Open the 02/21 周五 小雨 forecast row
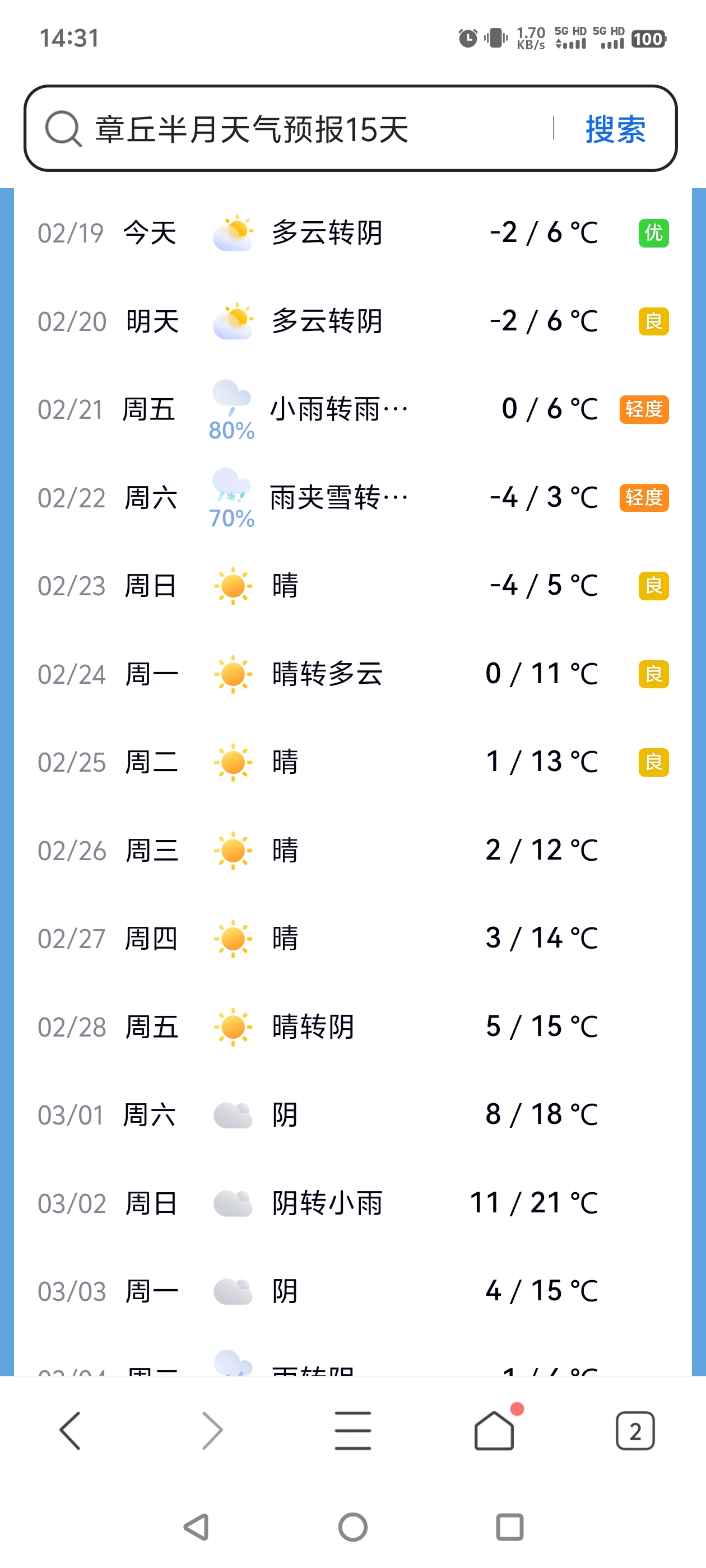 pos(352,409)
